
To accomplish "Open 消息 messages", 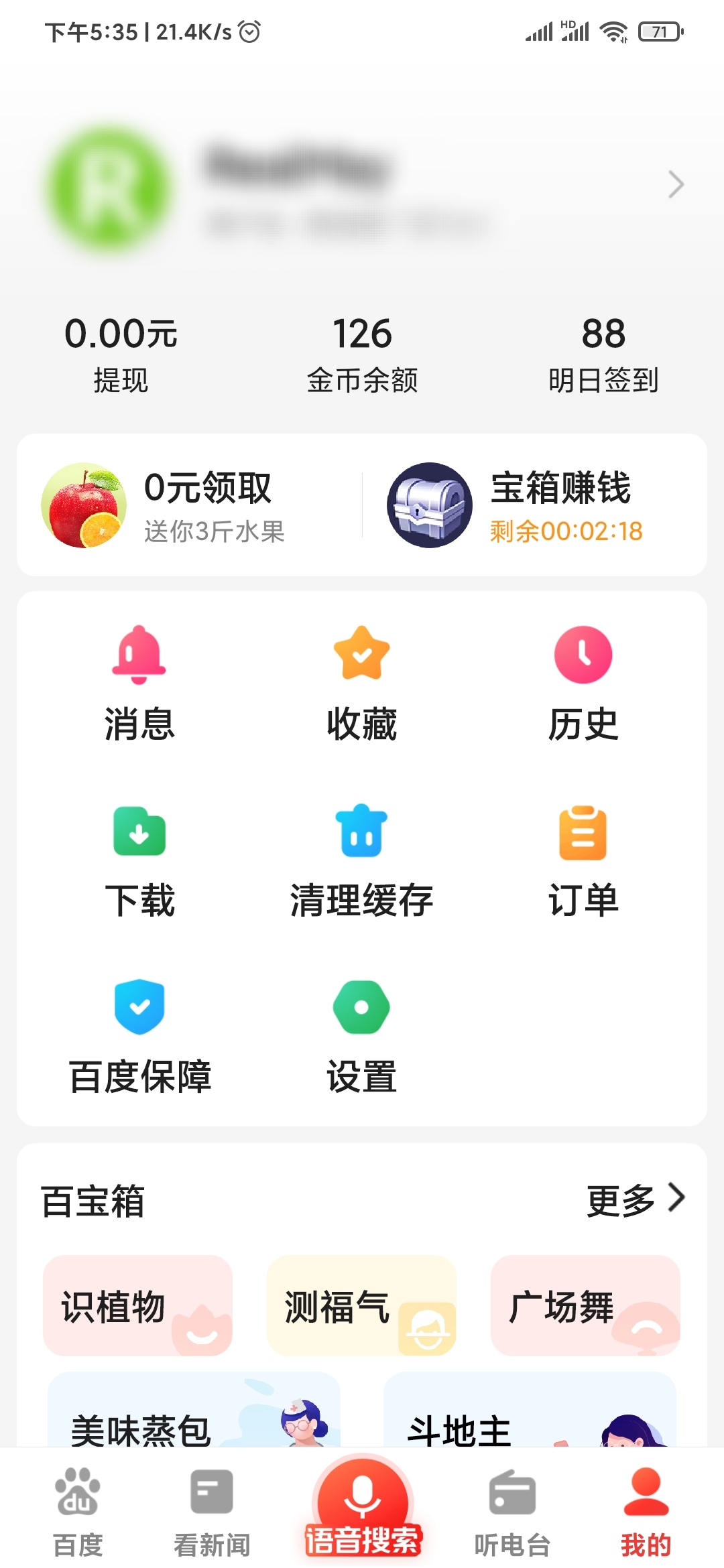I will coord(139,683).
